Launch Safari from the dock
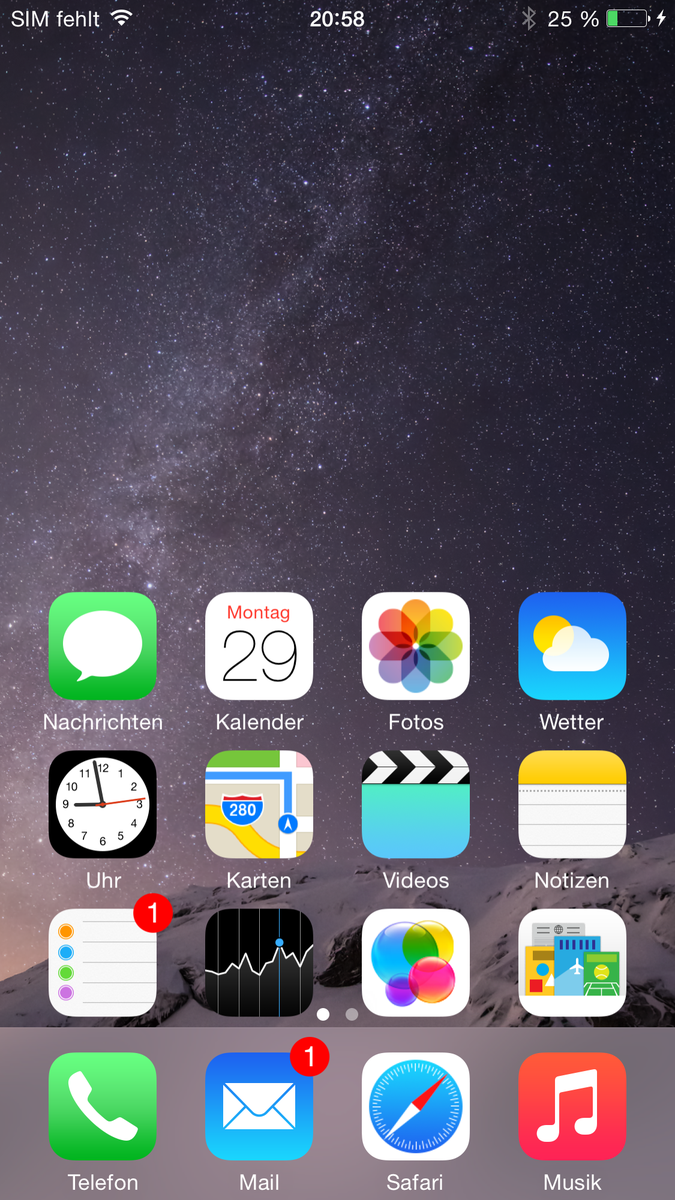Image resolution: width=675 pixels, height=1200 pixels. pos(415,1106)
